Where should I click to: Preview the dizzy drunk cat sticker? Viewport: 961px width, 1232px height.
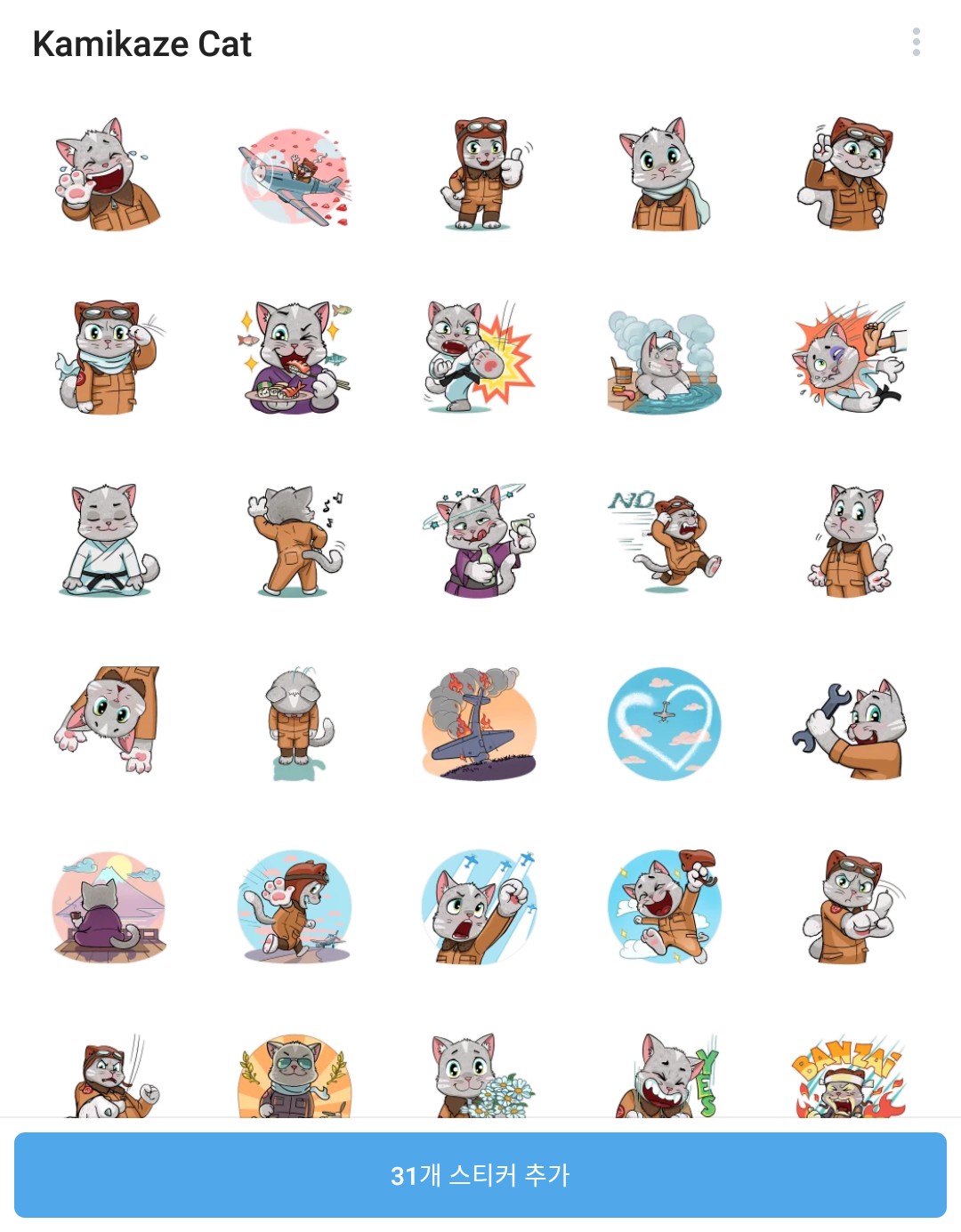click(x=480, y=541)
